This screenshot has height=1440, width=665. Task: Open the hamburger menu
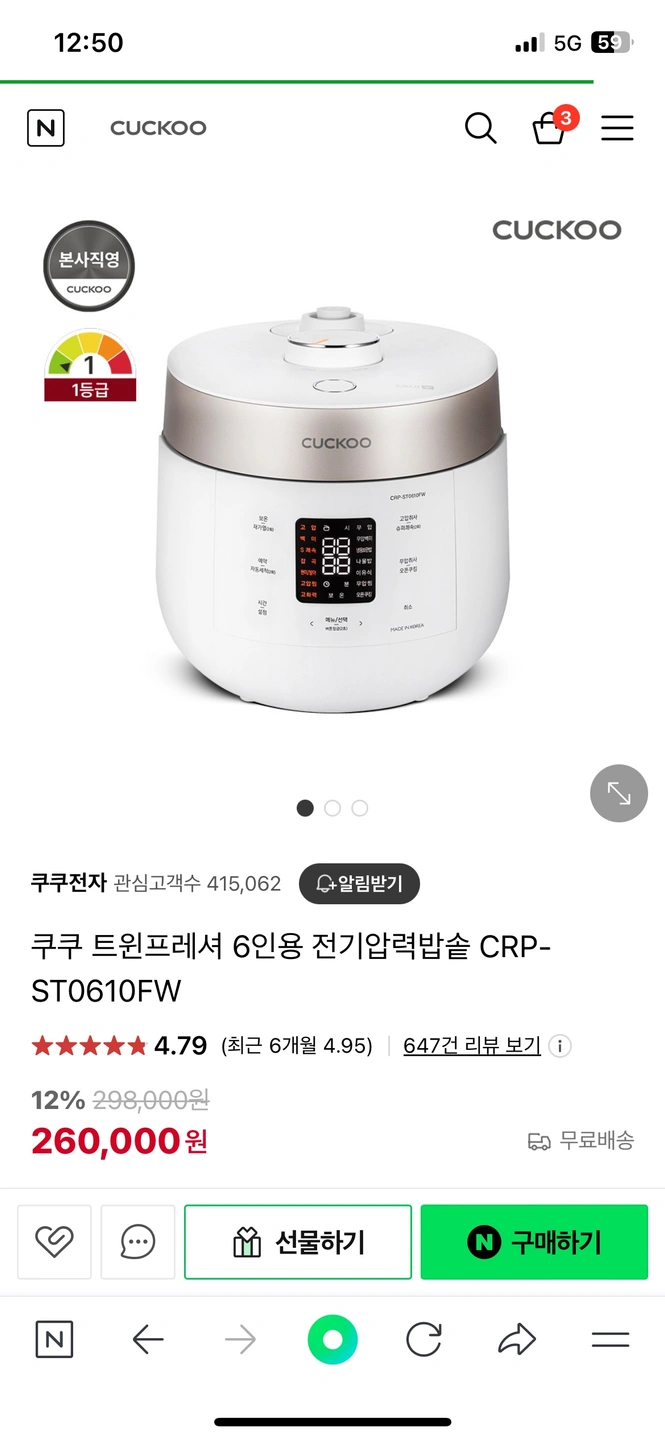[x=617, y=128]
